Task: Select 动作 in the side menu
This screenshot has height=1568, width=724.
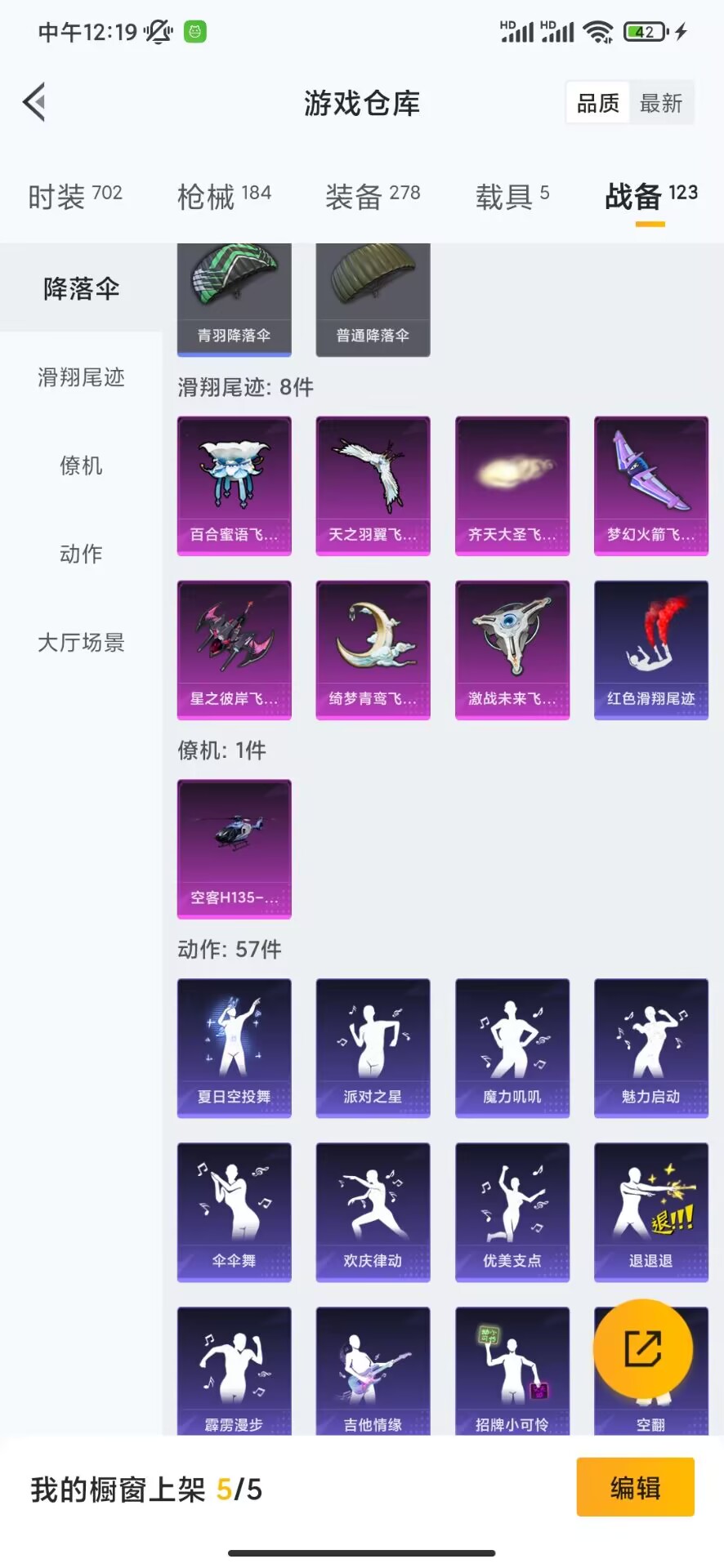Action: (81, 554)
